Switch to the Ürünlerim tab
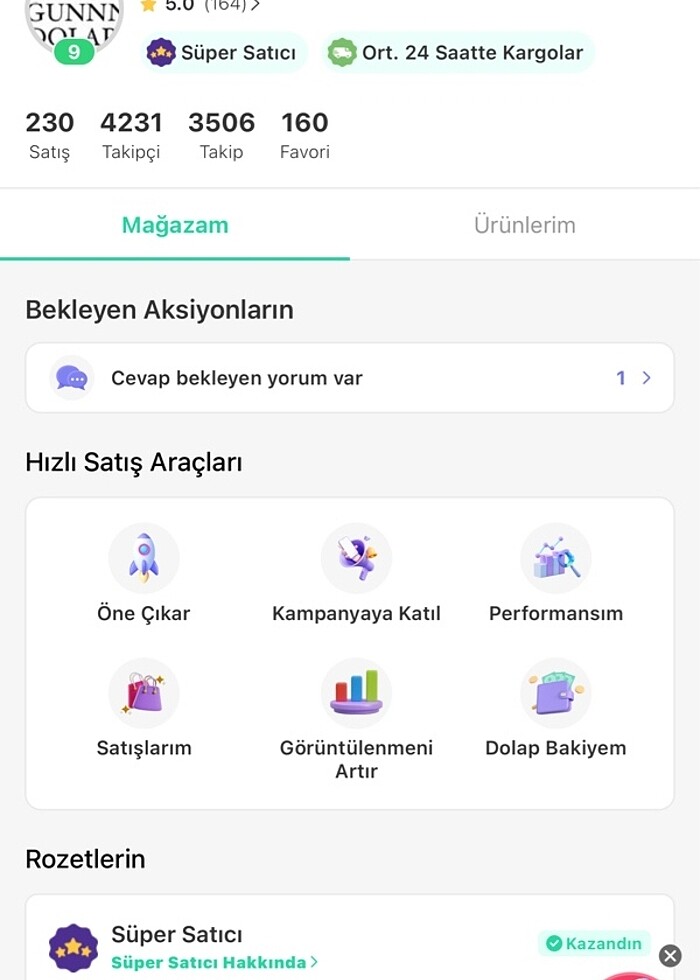This screenshot has height=980, width=700. pyautogui.click(x=524, y=225)
